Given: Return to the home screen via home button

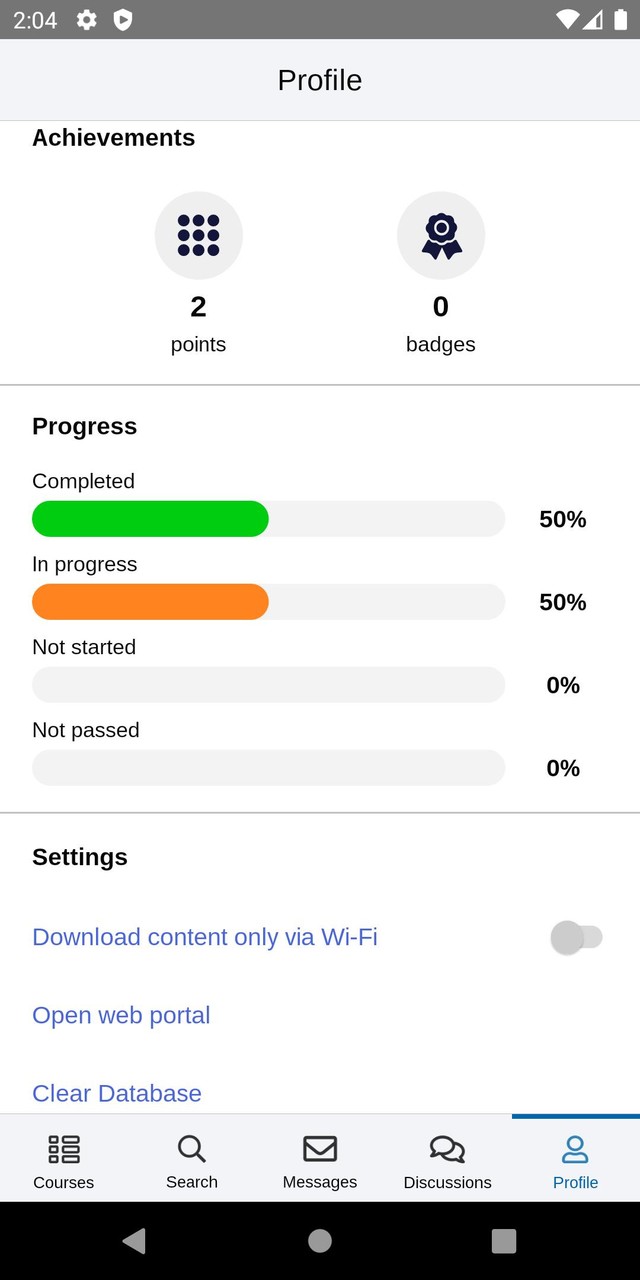Looking at the screenshot, I should tap(320, 1241).
